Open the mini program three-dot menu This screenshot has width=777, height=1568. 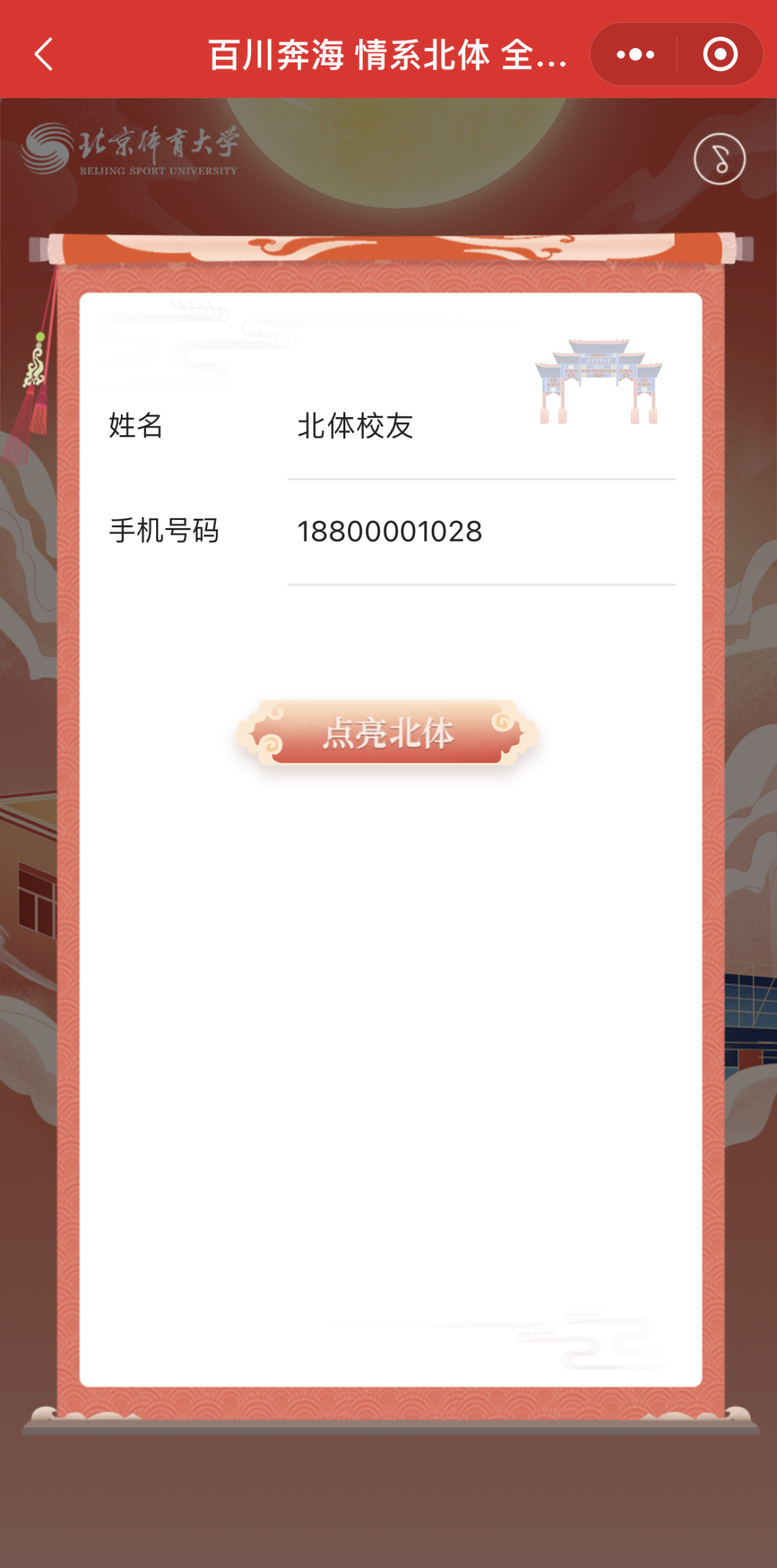[x=635, y=55]
